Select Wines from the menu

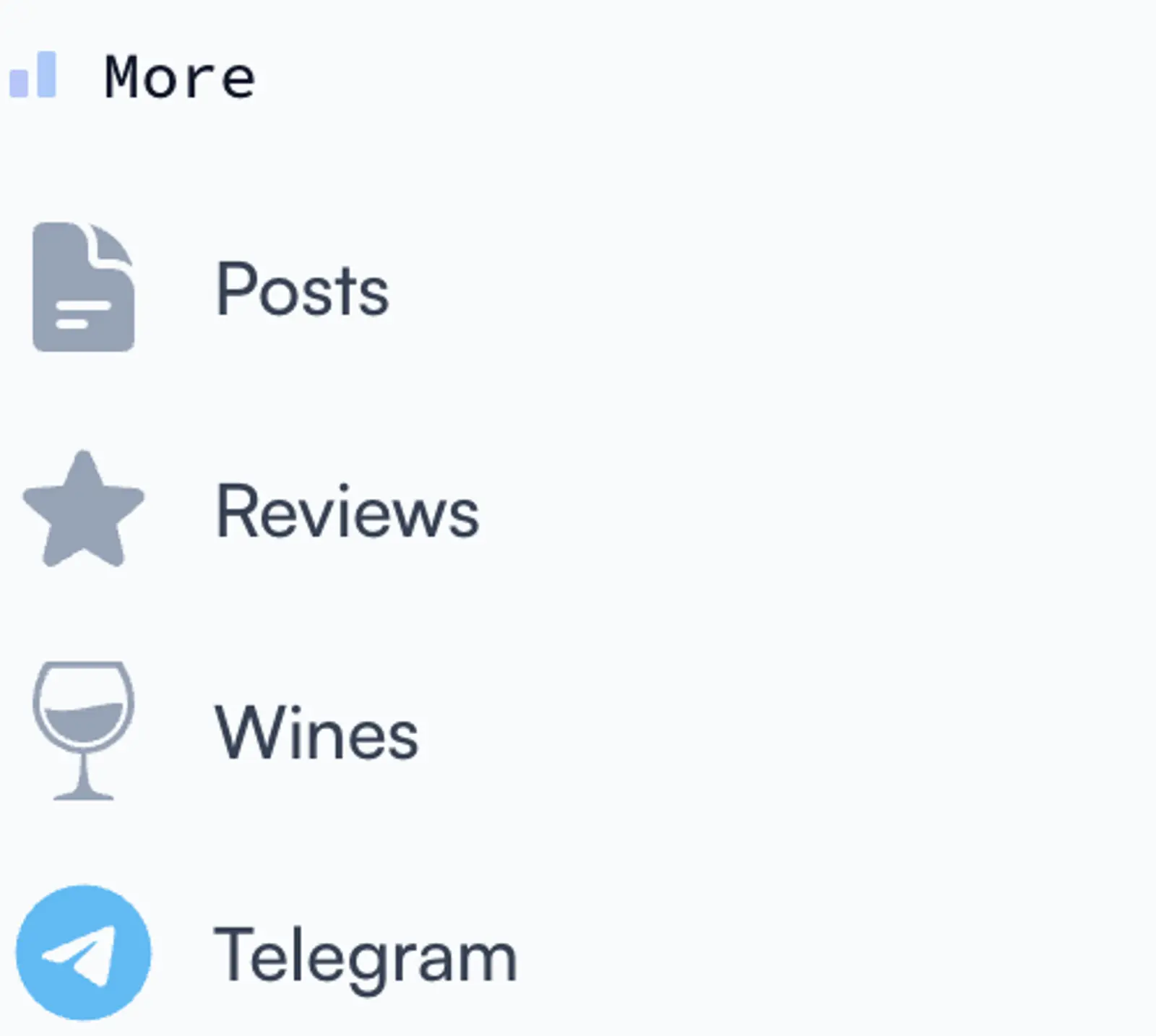[316, 733]
